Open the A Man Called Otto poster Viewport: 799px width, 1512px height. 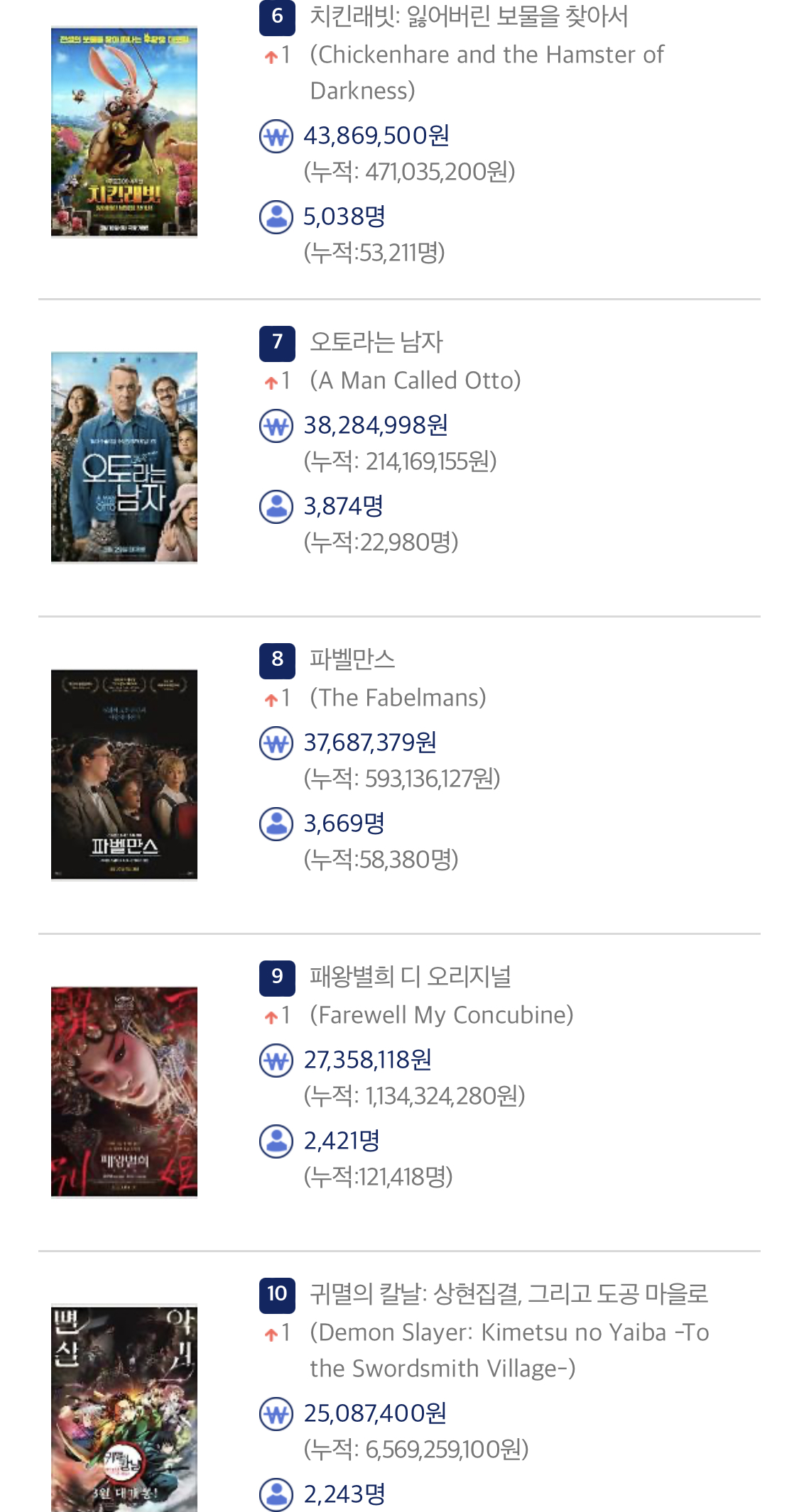pos(124,456)
